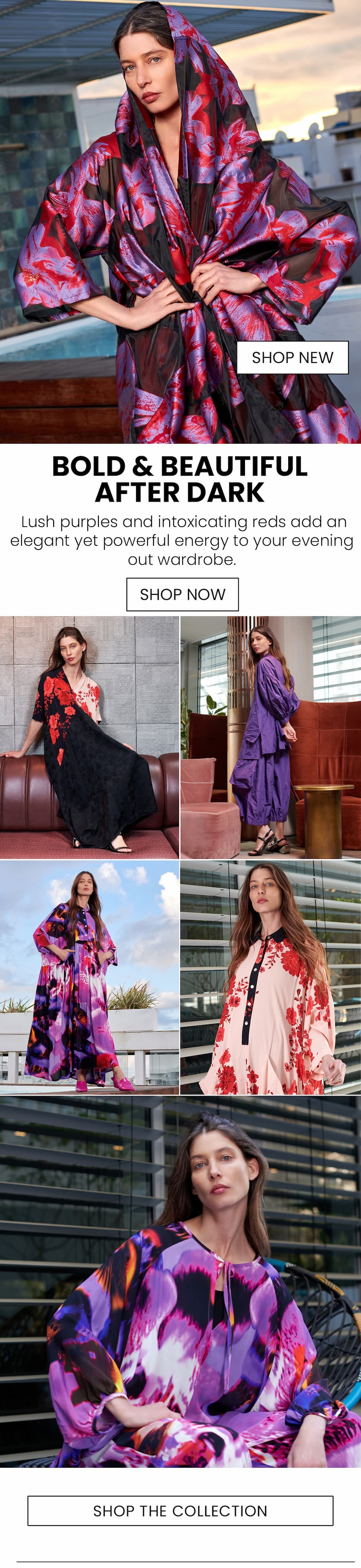361x1568 pixels.
Task: Tap the SHOP NEW button
Action: (x=292, y=357)
